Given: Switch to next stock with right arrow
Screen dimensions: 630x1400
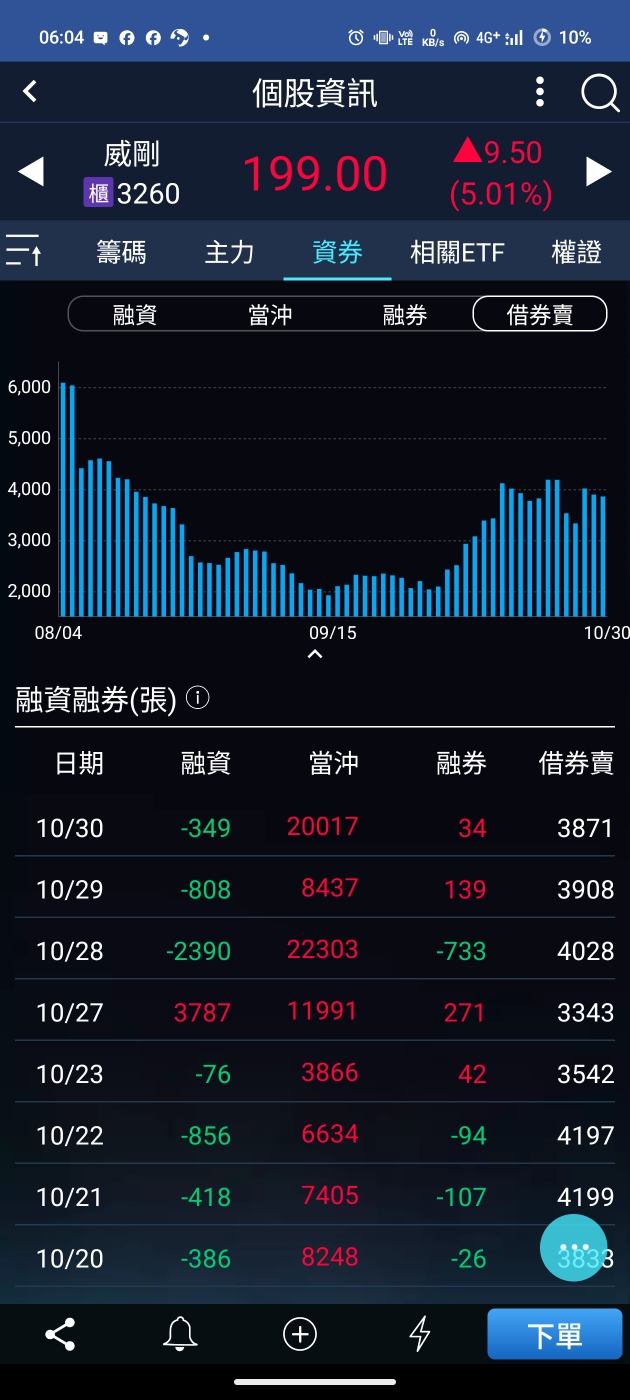Looking at the screenshot, I should click(x=598, y=172).
